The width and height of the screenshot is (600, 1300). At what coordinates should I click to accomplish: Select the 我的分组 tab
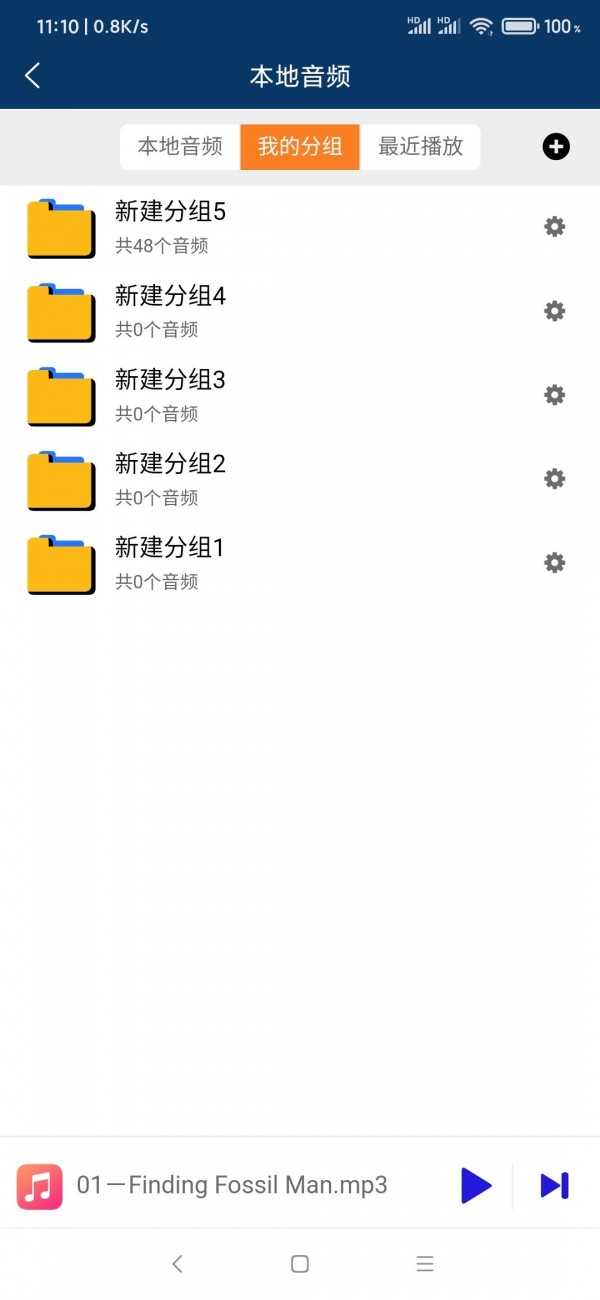pos(300,147)
